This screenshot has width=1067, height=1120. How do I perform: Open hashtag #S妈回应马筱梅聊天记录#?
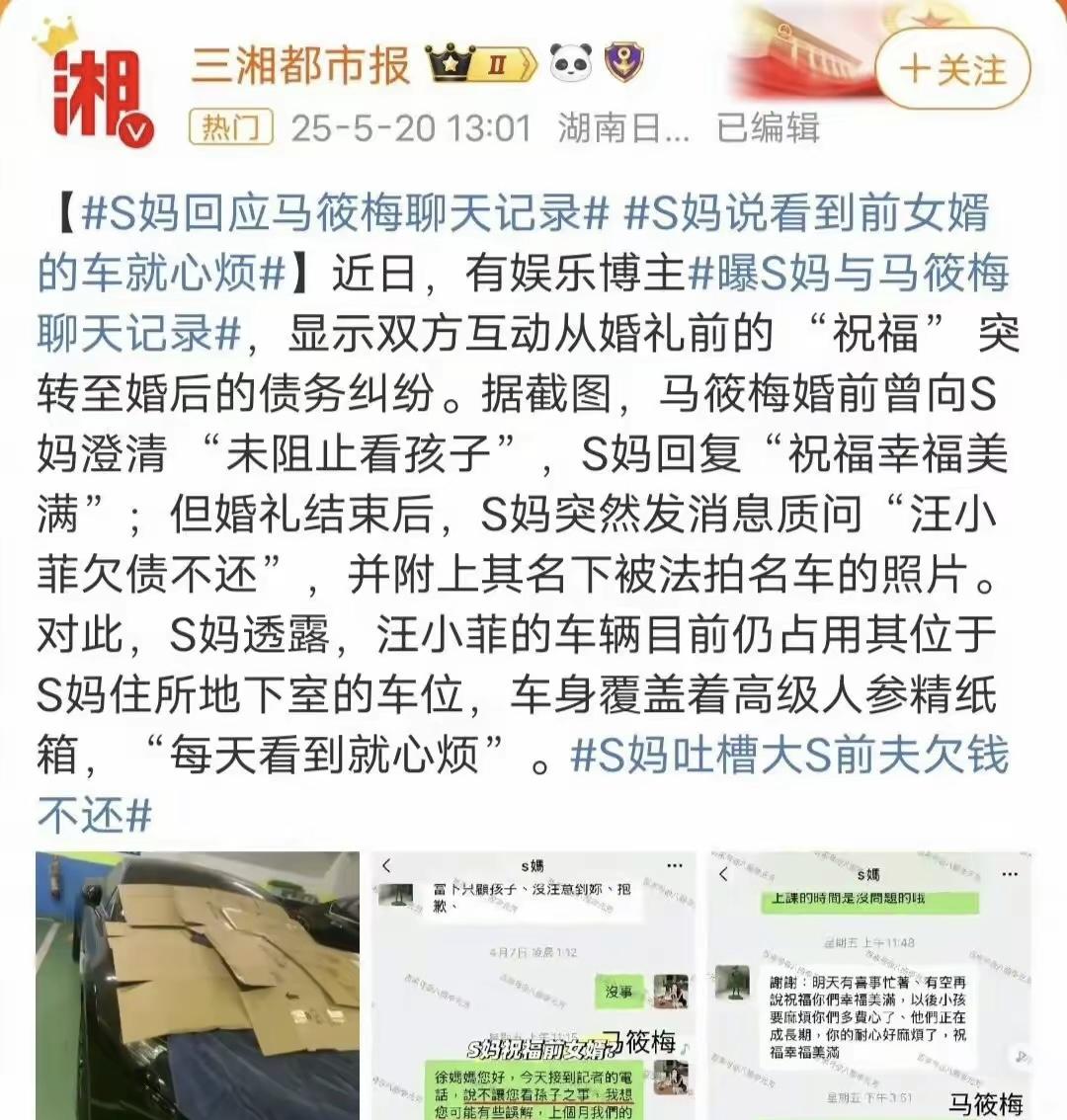(x=344, y=212)
